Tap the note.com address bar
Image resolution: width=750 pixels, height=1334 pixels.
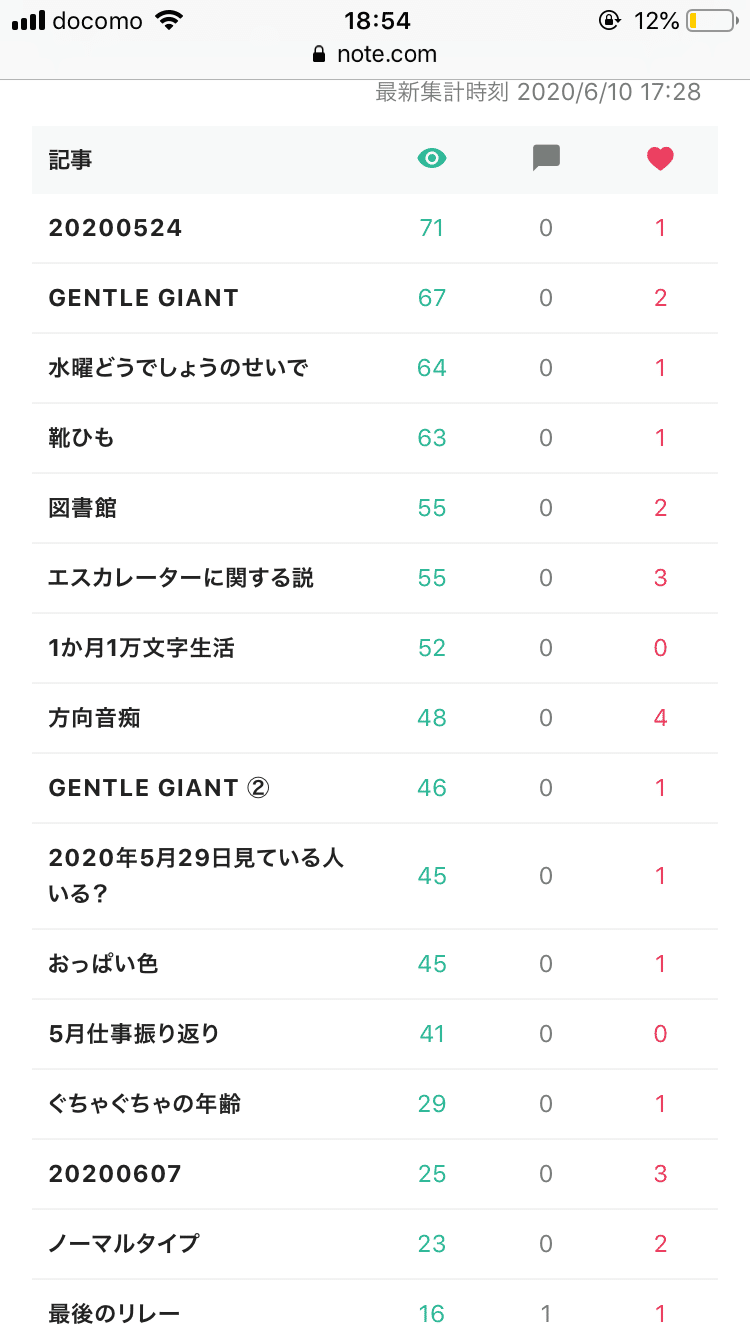pos(375,54)
